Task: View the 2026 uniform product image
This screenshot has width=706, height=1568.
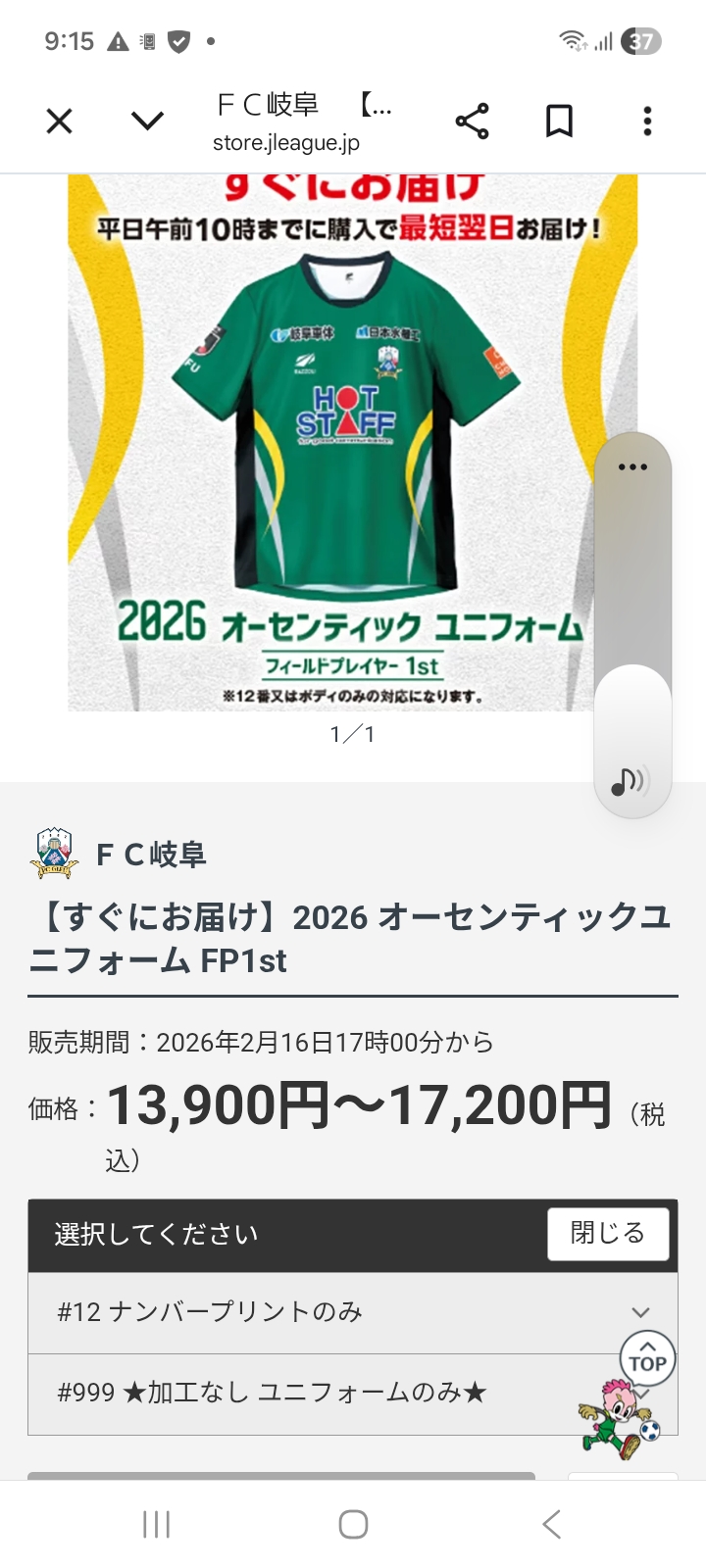Action: 333,441
